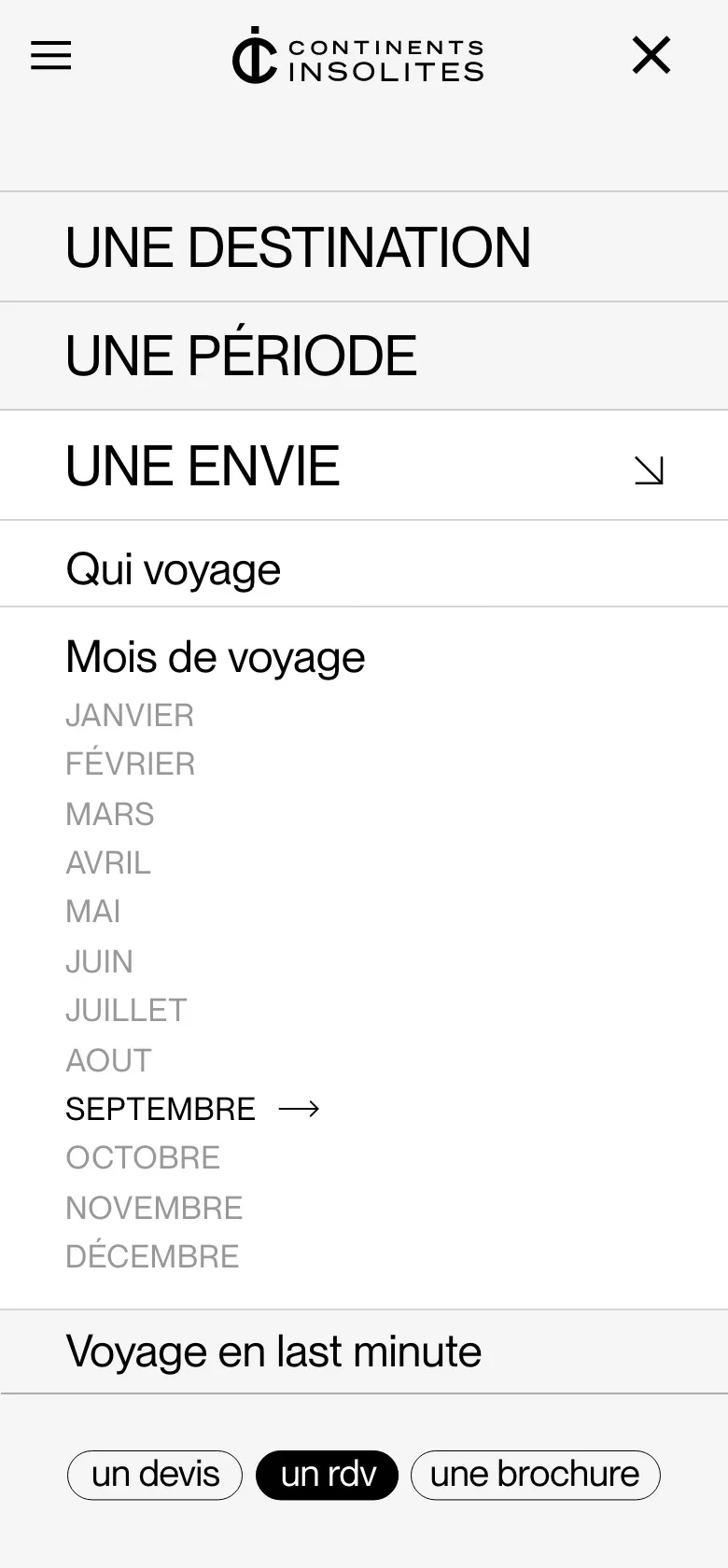Screen dimensions: 728x1568
Task: Request une brochure
Action: (x=535, y=1475)
